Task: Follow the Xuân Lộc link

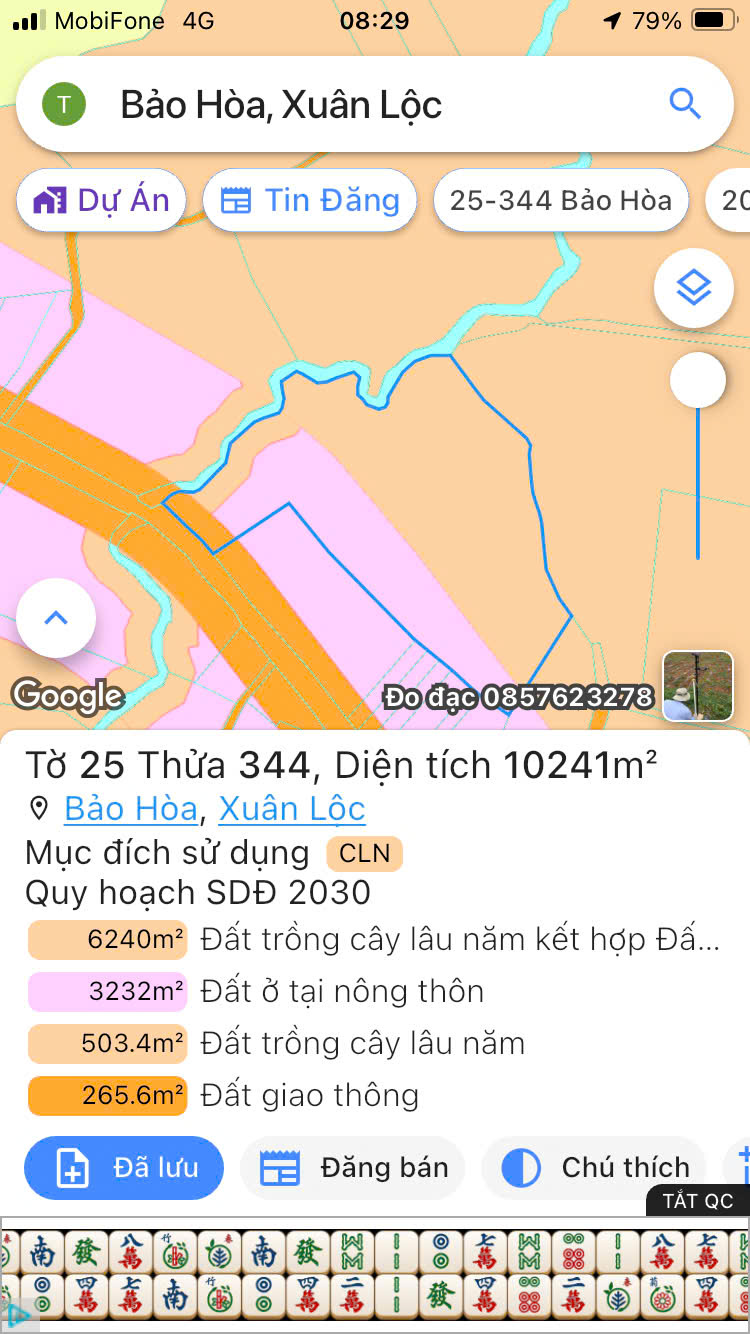Action: 292,808
